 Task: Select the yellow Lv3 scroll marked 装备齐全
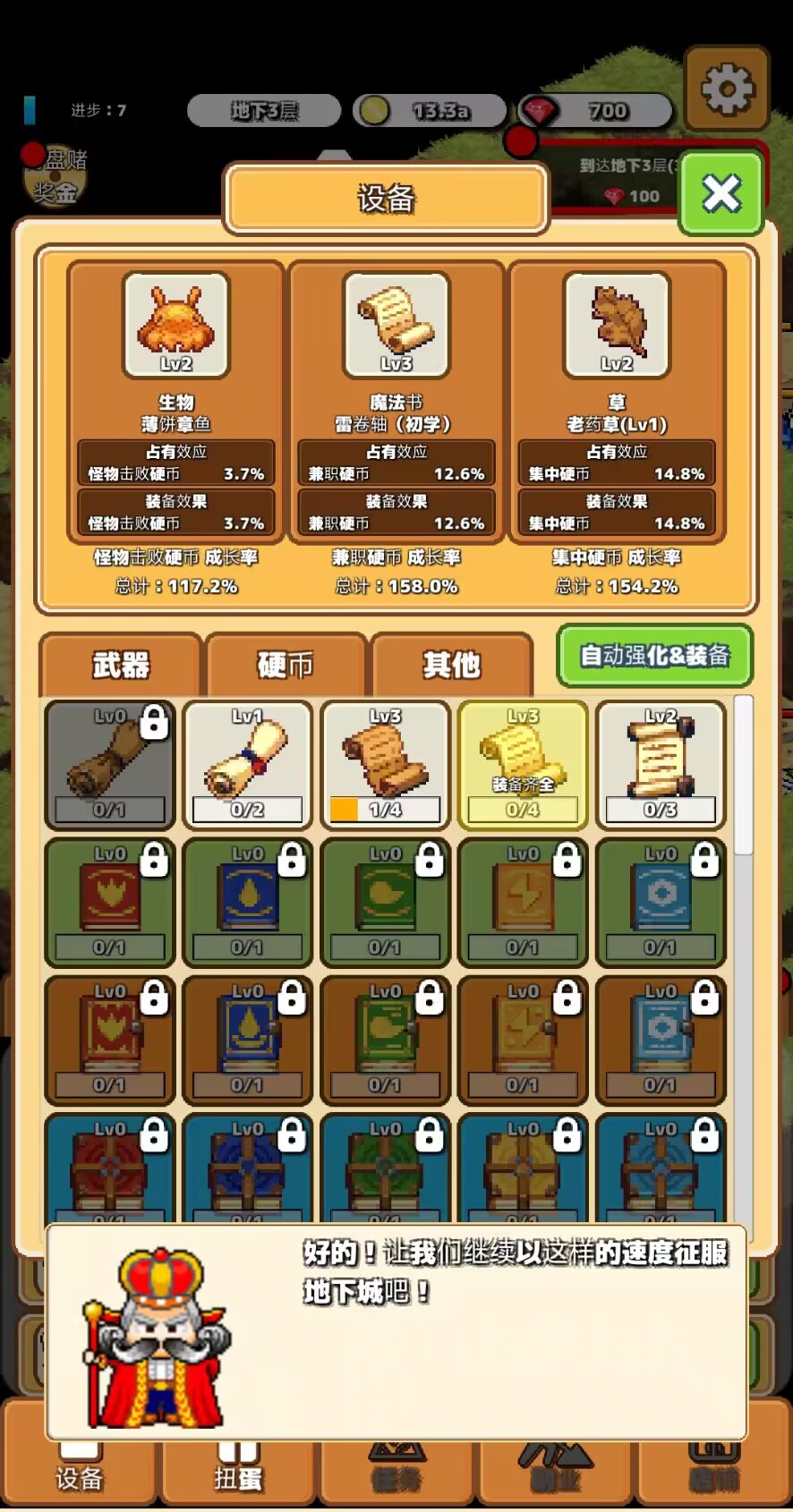tap(523, 766)
